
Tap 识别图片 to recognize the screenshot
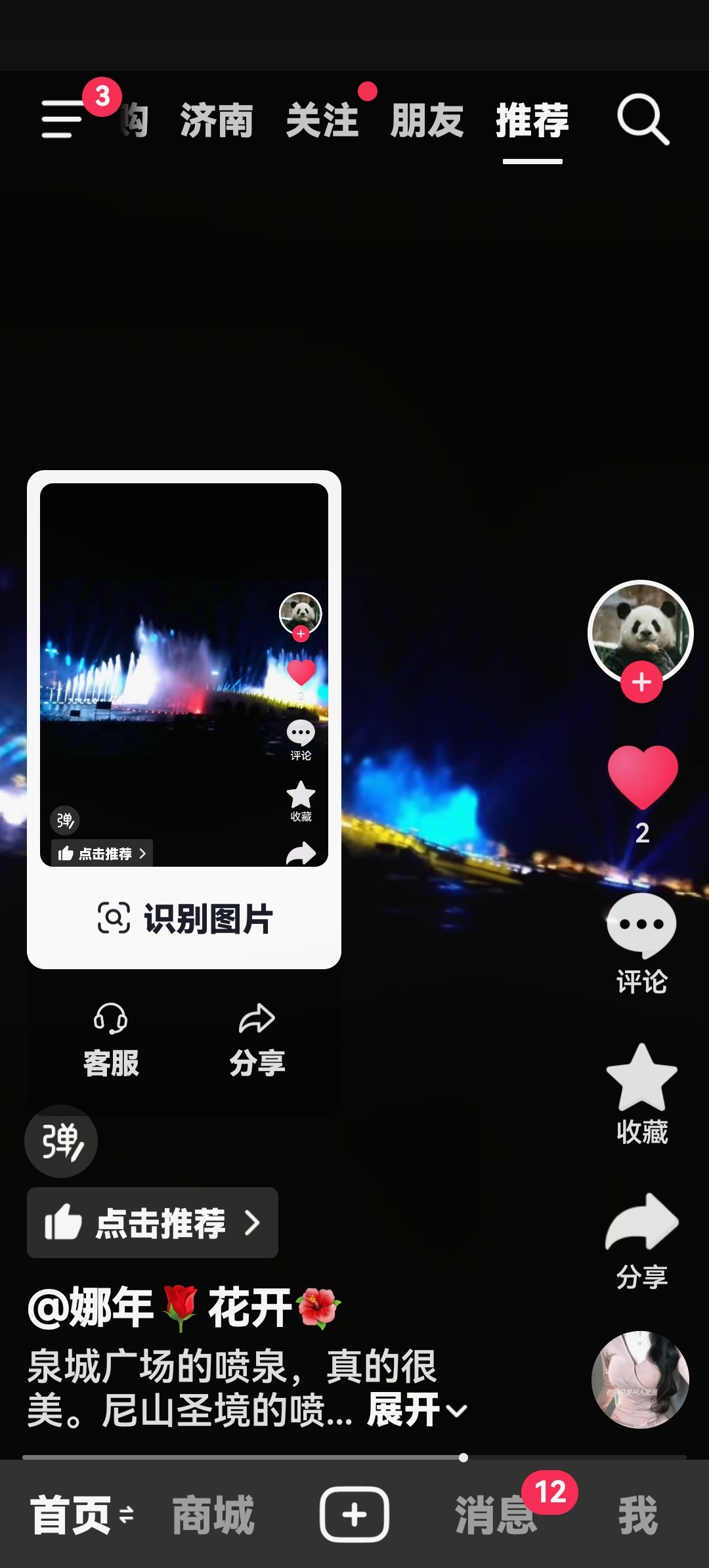click(x=184, y=918)
